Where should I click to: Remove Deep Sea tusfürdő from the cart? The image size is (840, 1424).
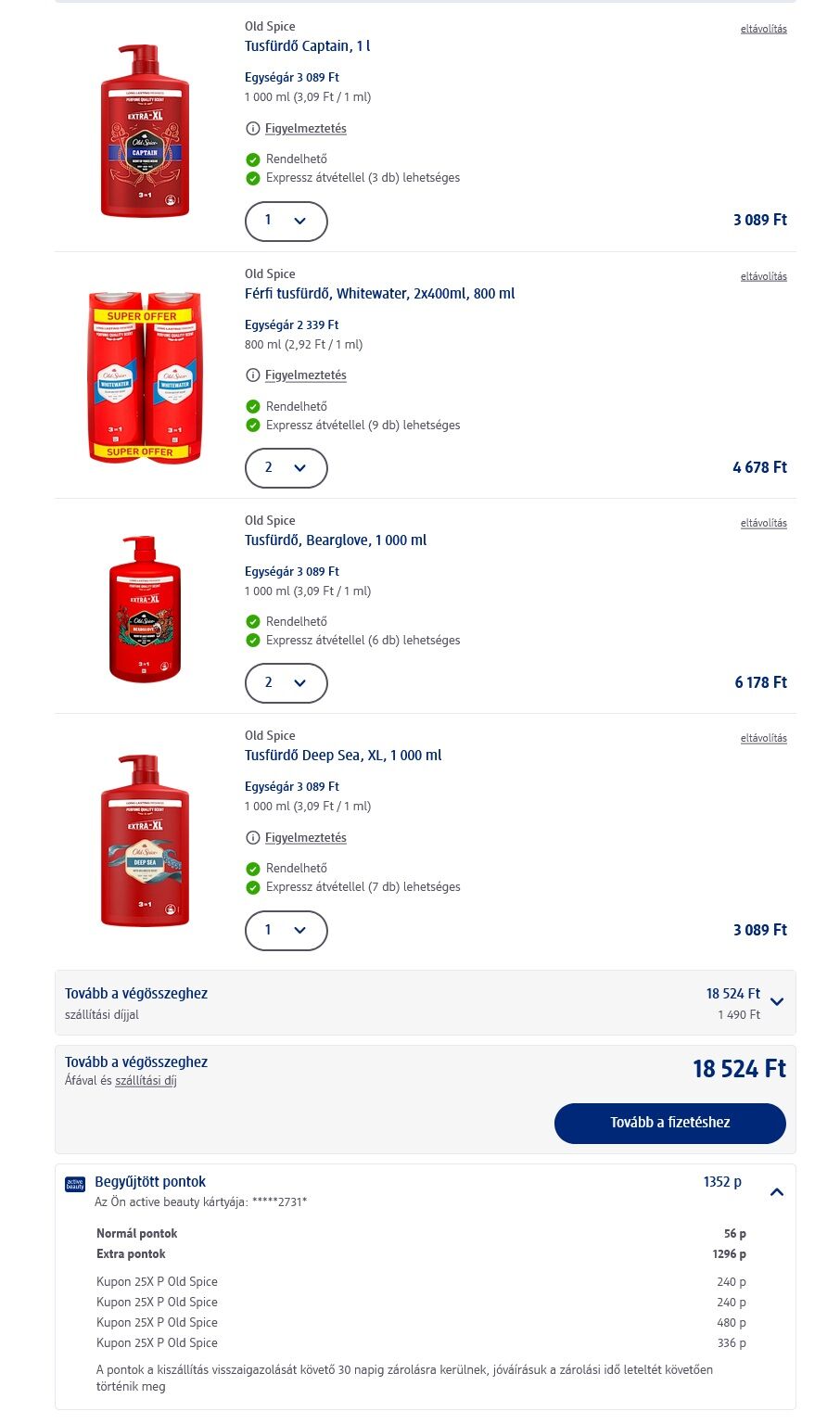click(763, 738)
